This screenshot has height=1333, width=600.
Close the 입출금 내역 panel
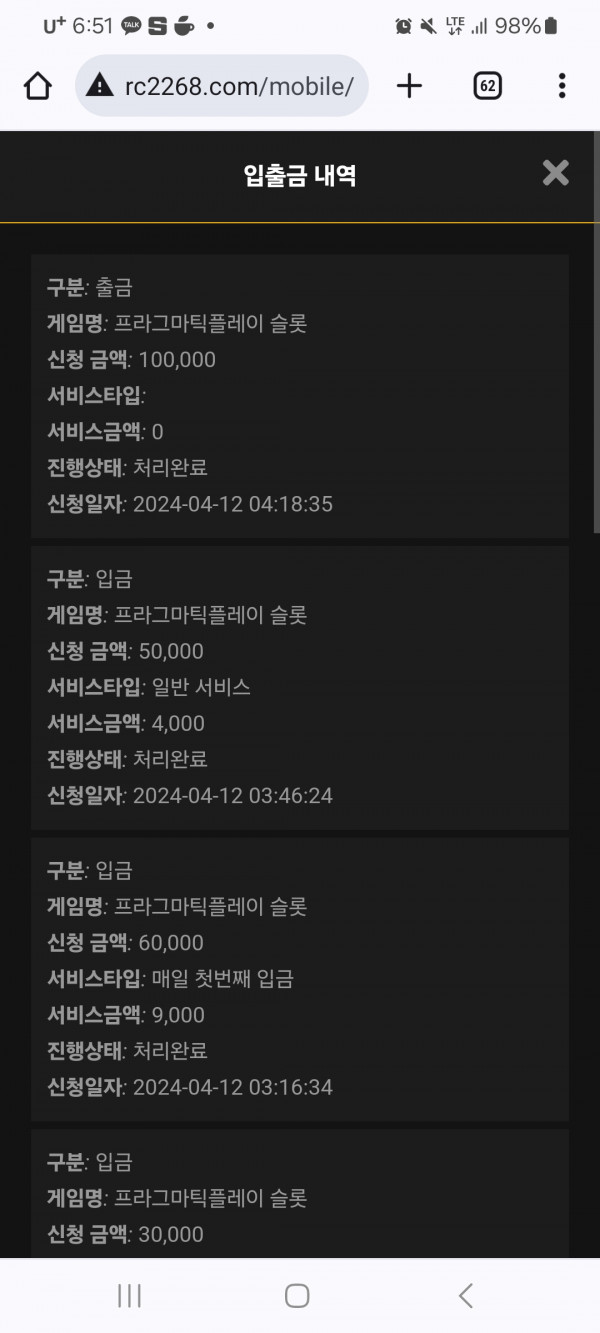point(555,173)
